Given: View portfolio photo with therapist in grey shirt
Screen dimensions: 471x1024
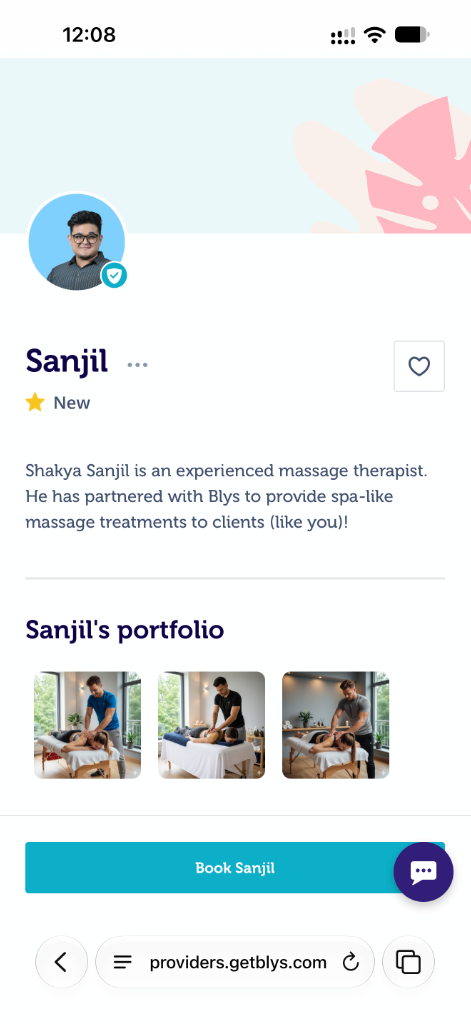Looking at the screenshot, I should pos(336,725).
